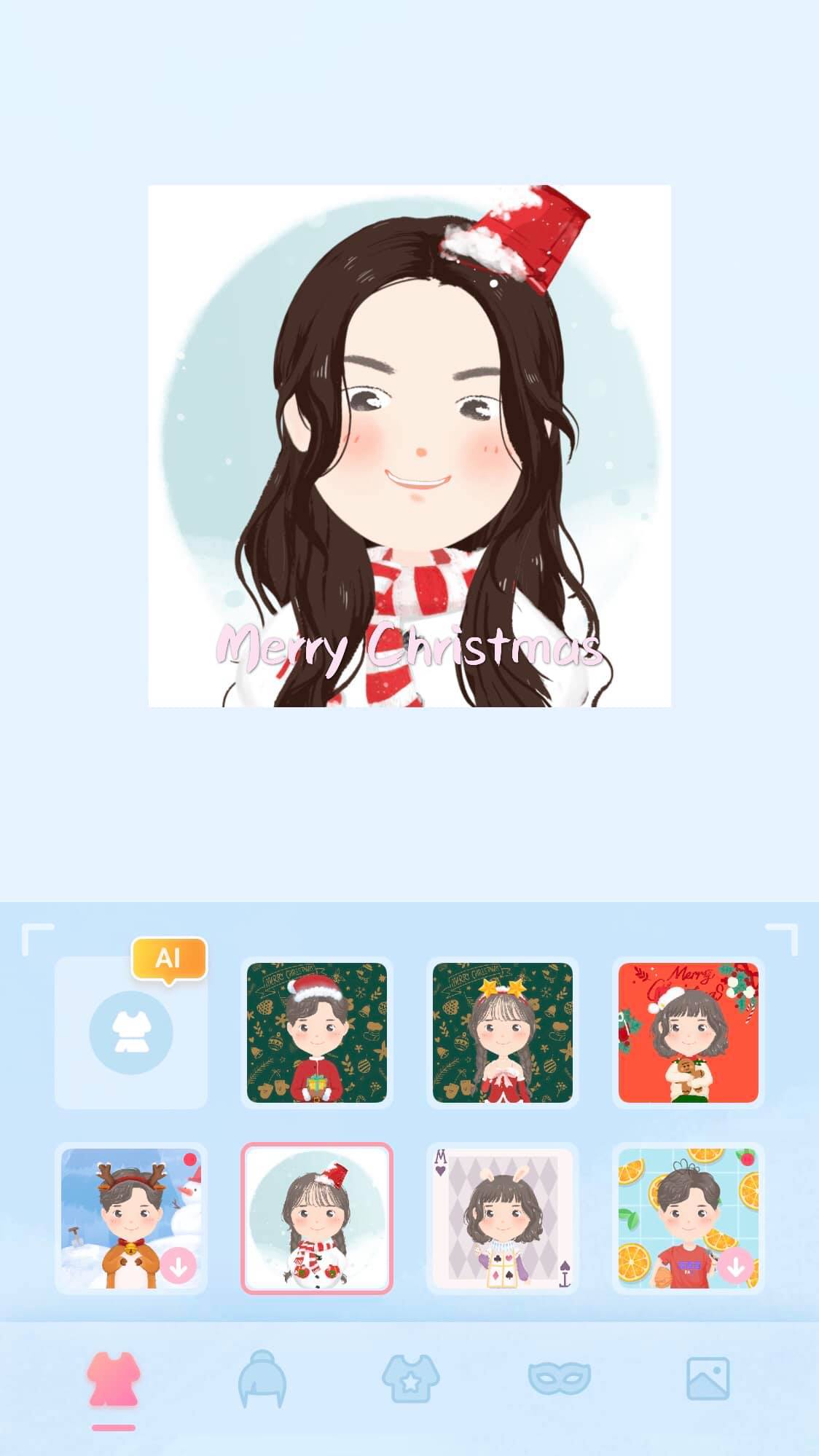The image size is (819, 1456).
Task: Download the reindeer antlers snowman template
Action: [178, 1267]
